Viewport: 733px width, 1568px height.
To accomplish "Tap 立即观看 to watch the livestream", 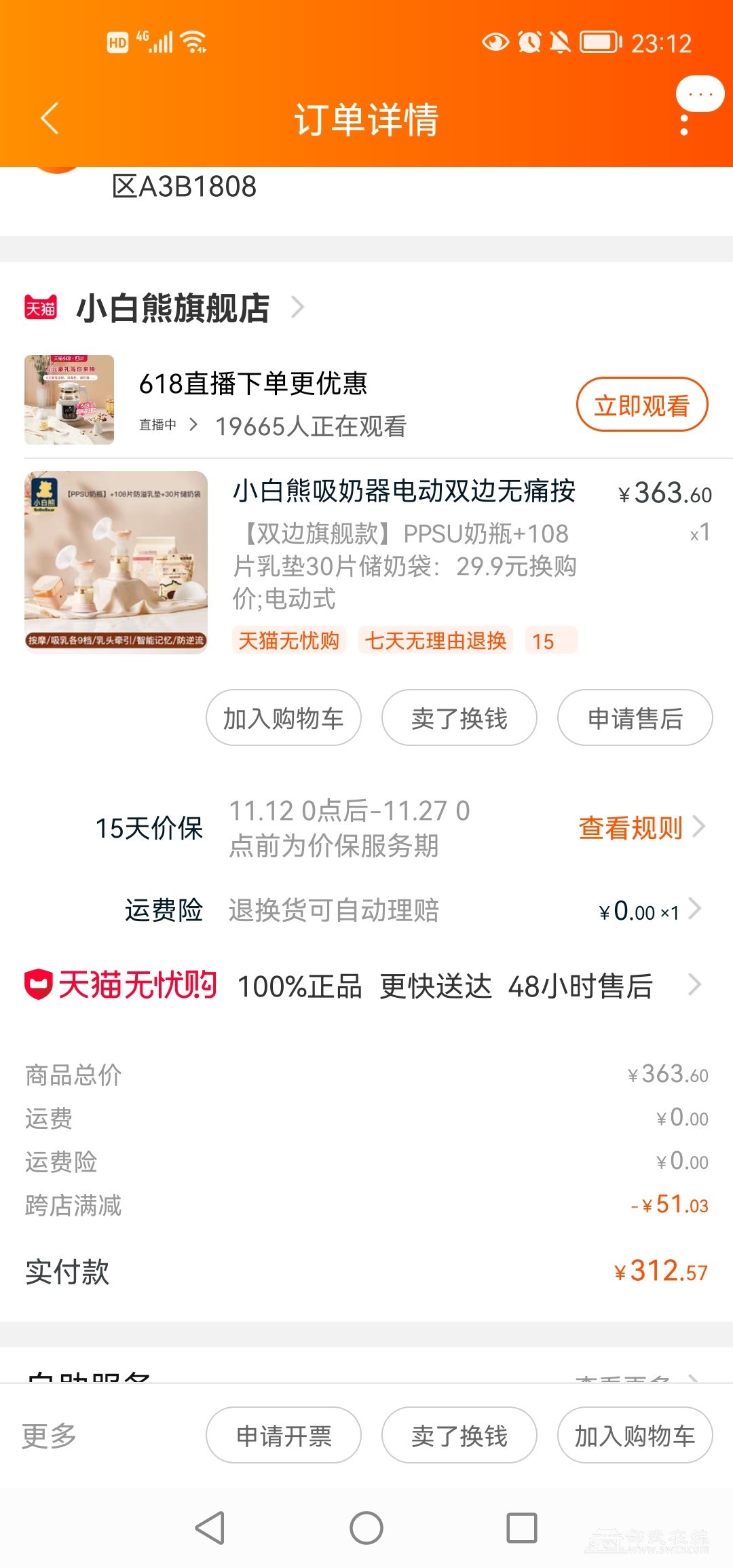I will coord(641,405).
